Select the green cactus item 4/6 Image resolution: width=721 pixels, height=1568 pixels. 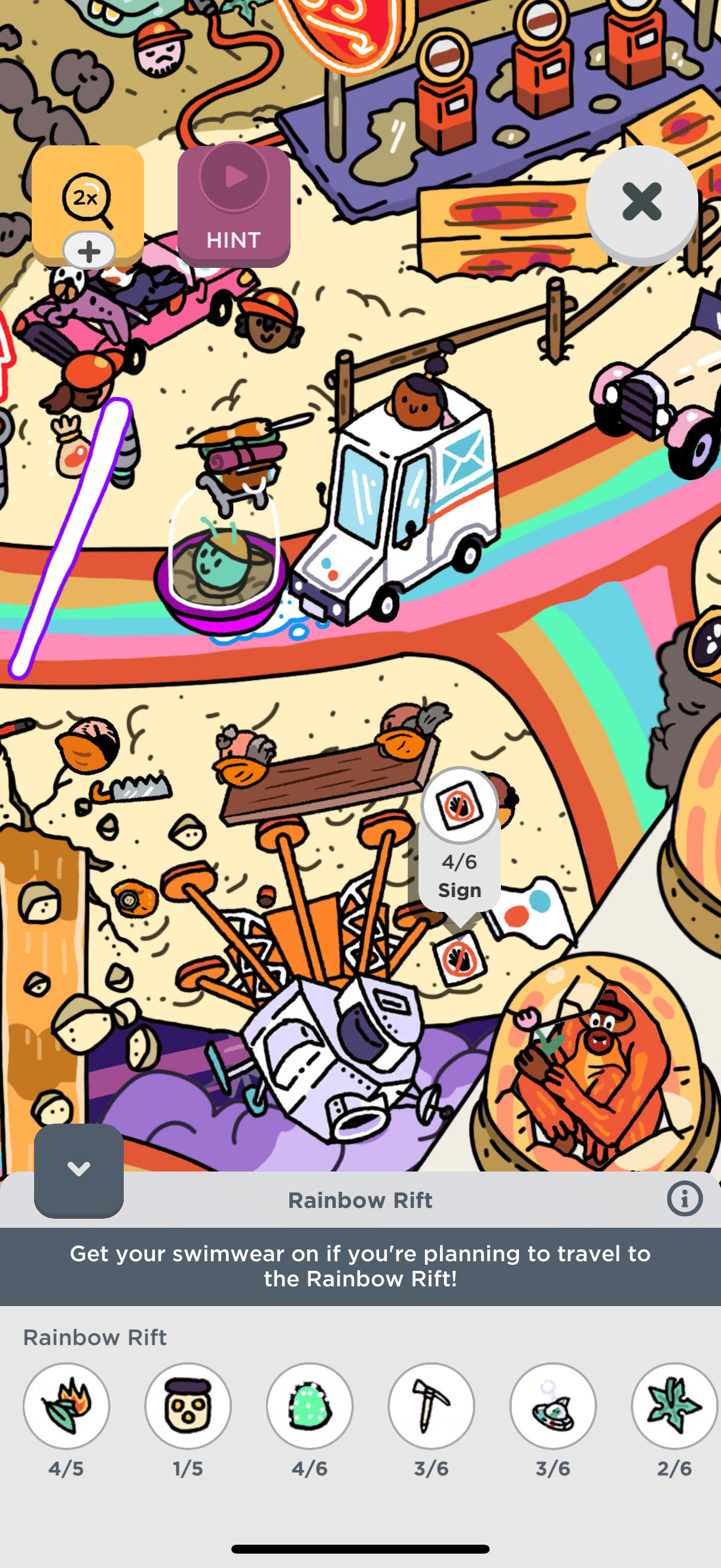[x=310, y=1406]
